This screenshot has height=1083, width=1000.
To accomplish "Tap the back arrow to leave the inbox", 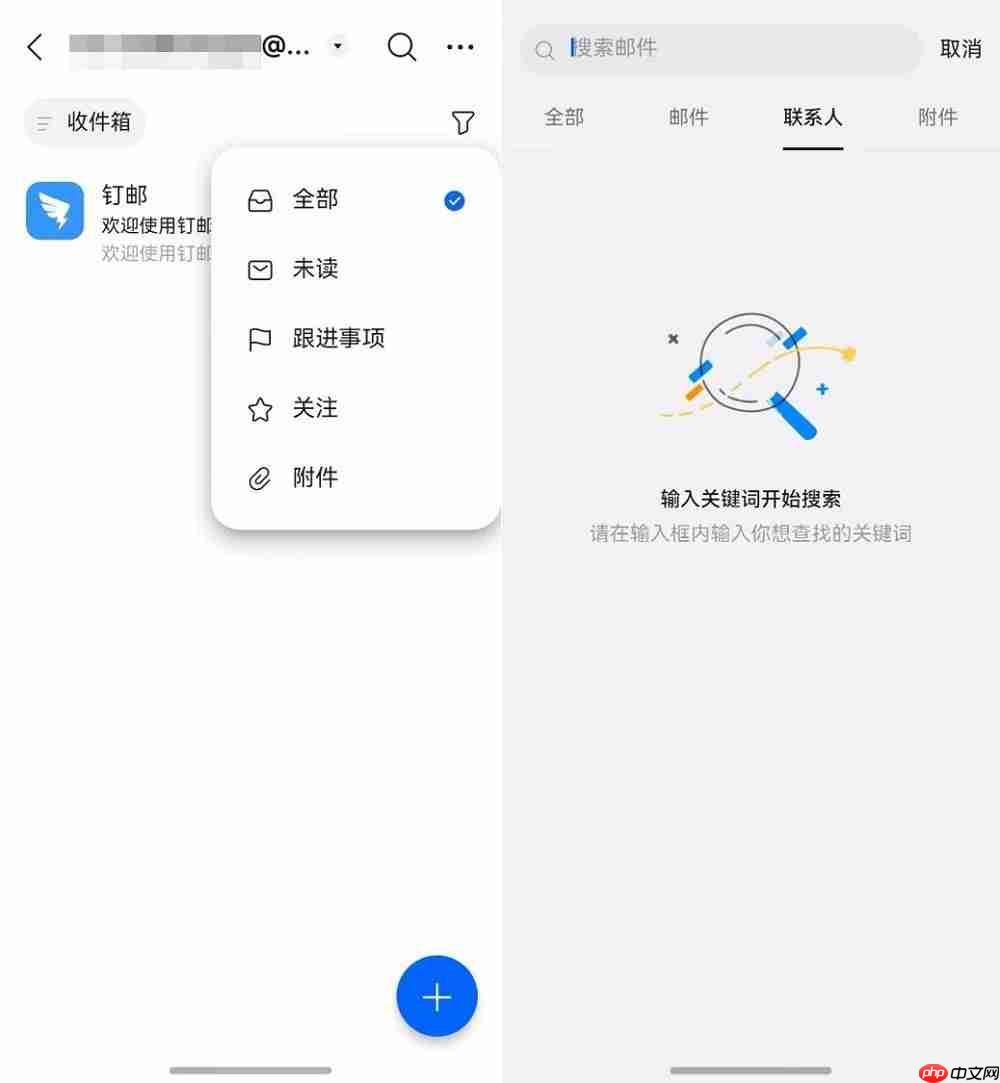I will (x=35, y=46).
